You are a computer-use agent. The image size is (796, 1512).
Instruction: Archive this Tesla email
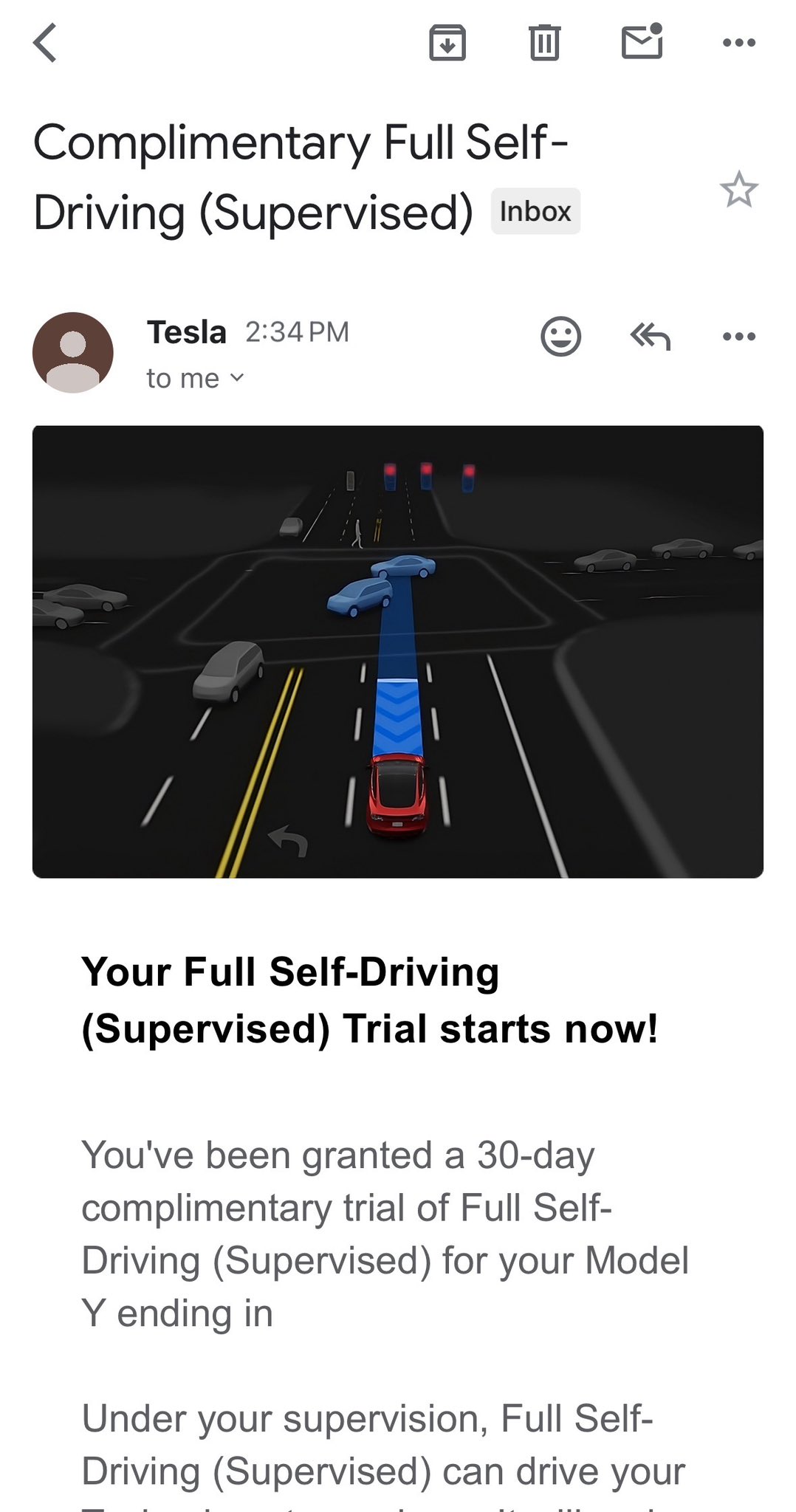(447, 43)
